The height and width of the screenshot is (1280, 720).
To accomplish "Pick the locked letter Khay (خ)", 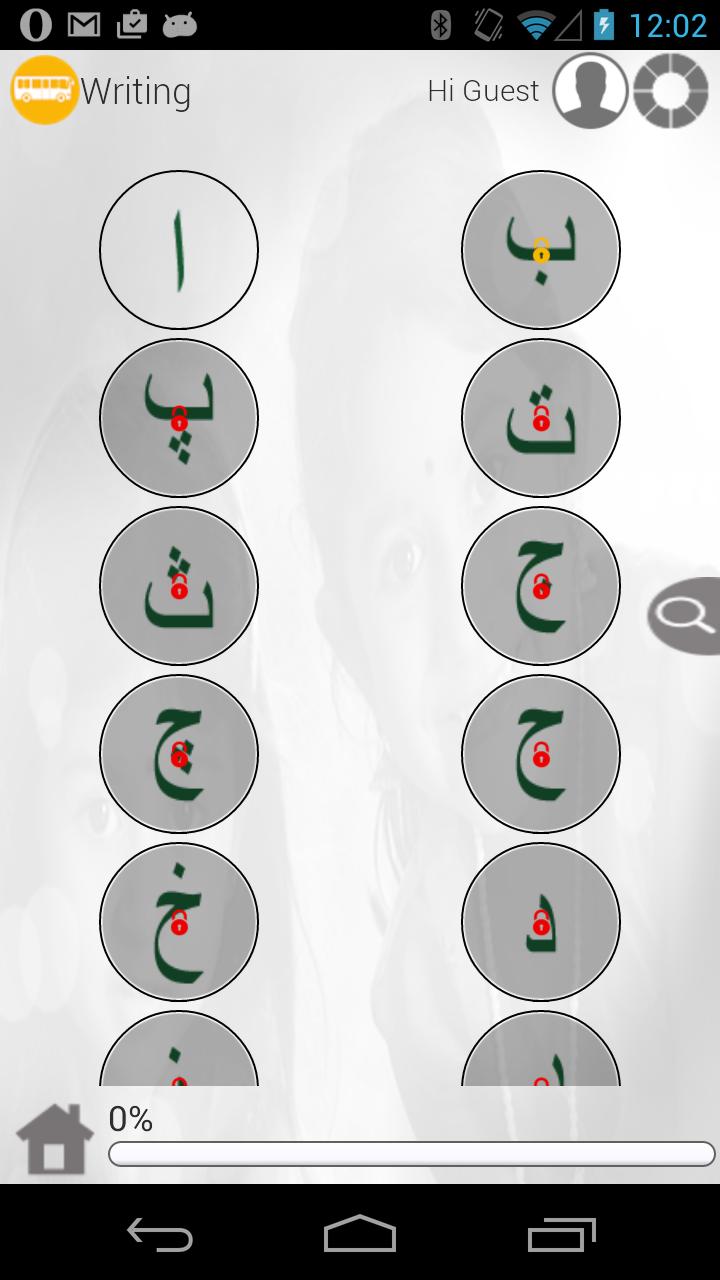I will (179, 922).
